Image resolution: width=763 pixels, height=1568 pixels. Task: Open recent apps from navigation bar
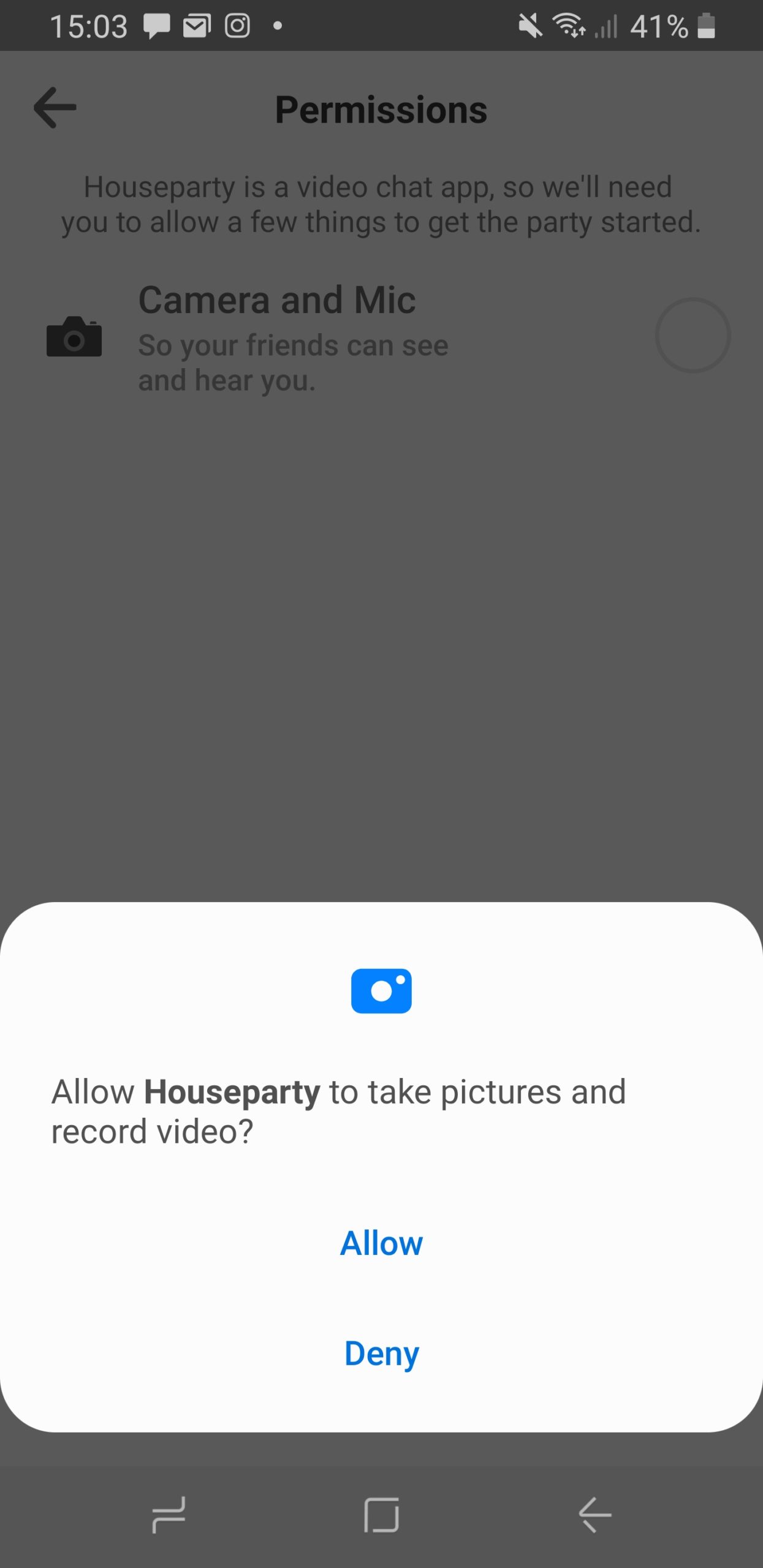(x=169, y=1515)
